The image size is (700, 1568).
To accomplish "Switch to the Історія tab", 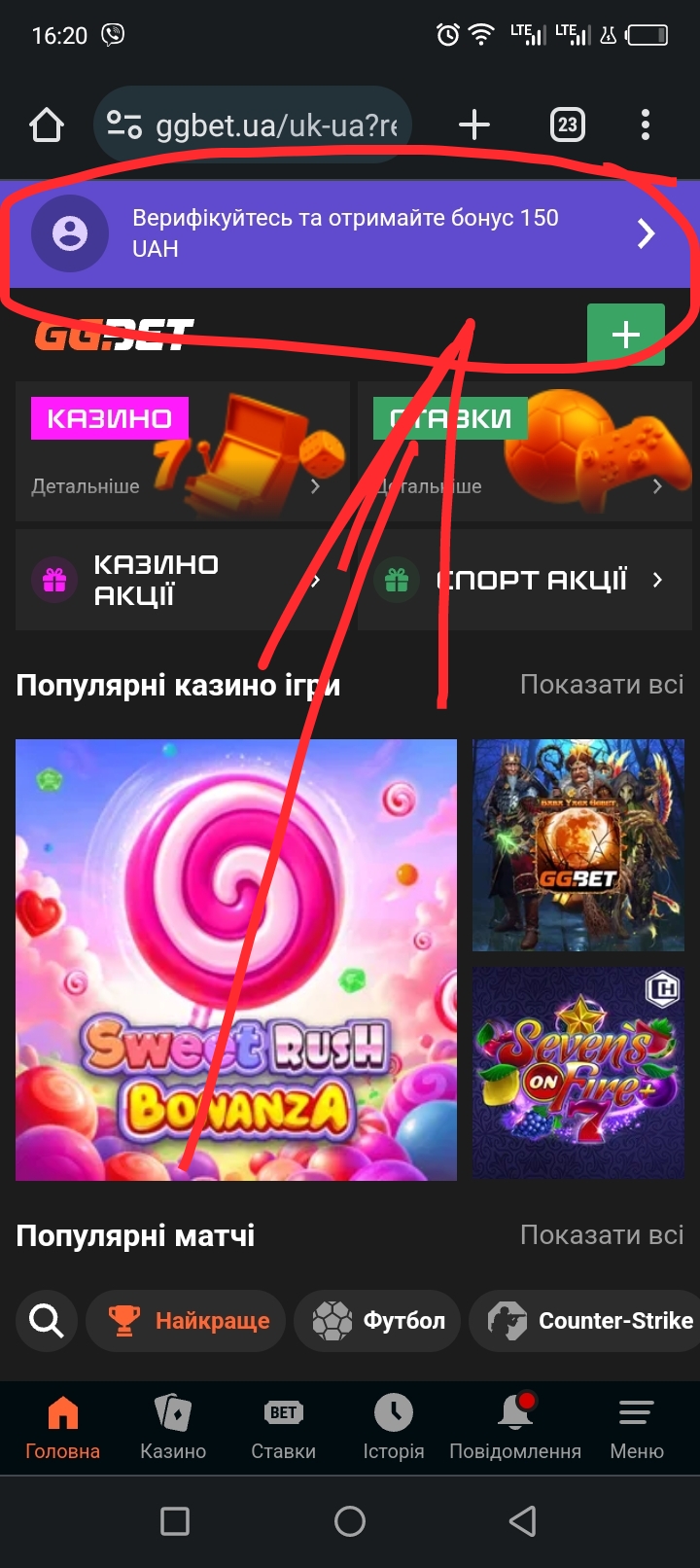I will (394, 1426).
